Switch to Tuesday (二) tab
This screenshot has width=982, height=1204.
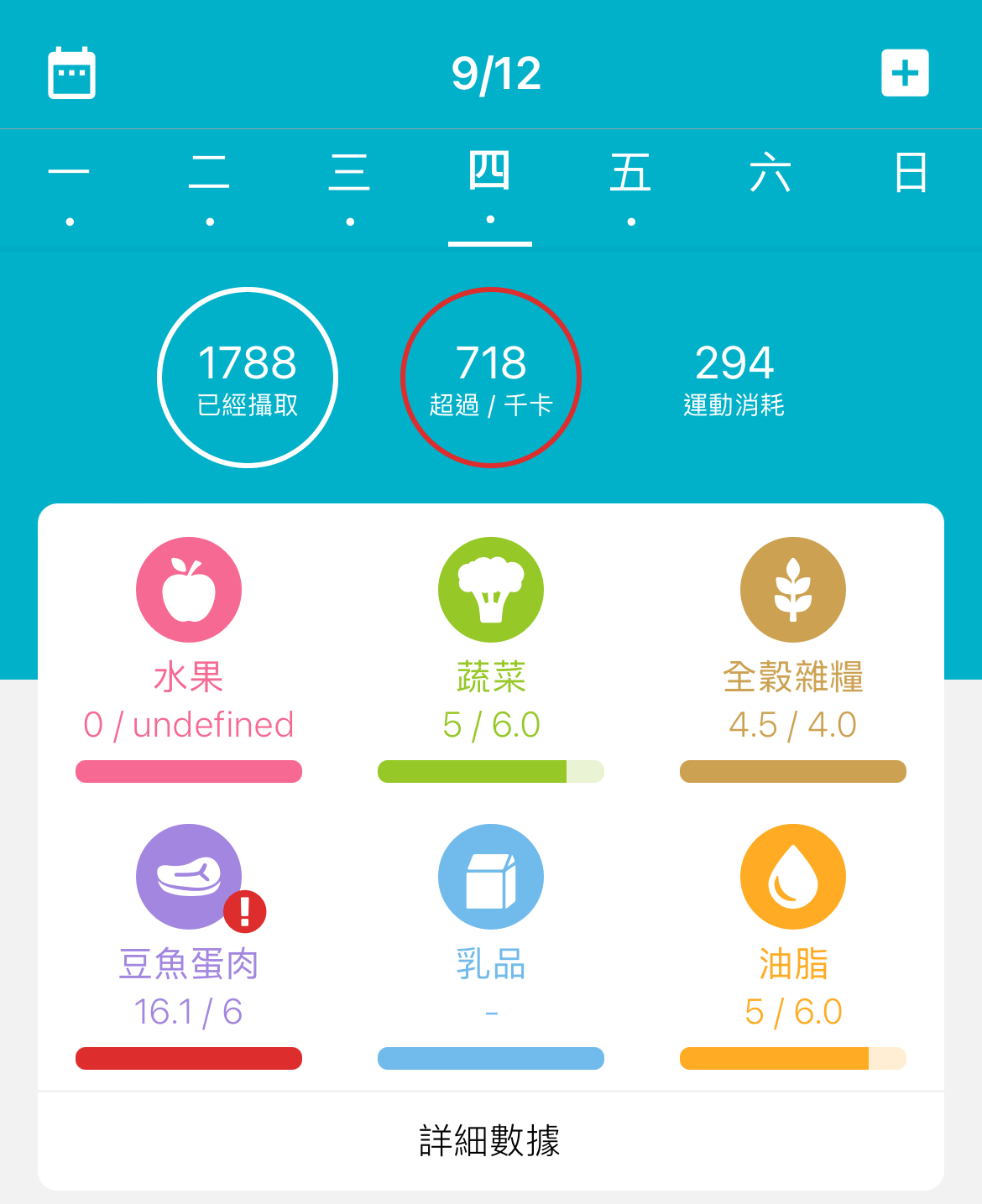coord(210,186)
